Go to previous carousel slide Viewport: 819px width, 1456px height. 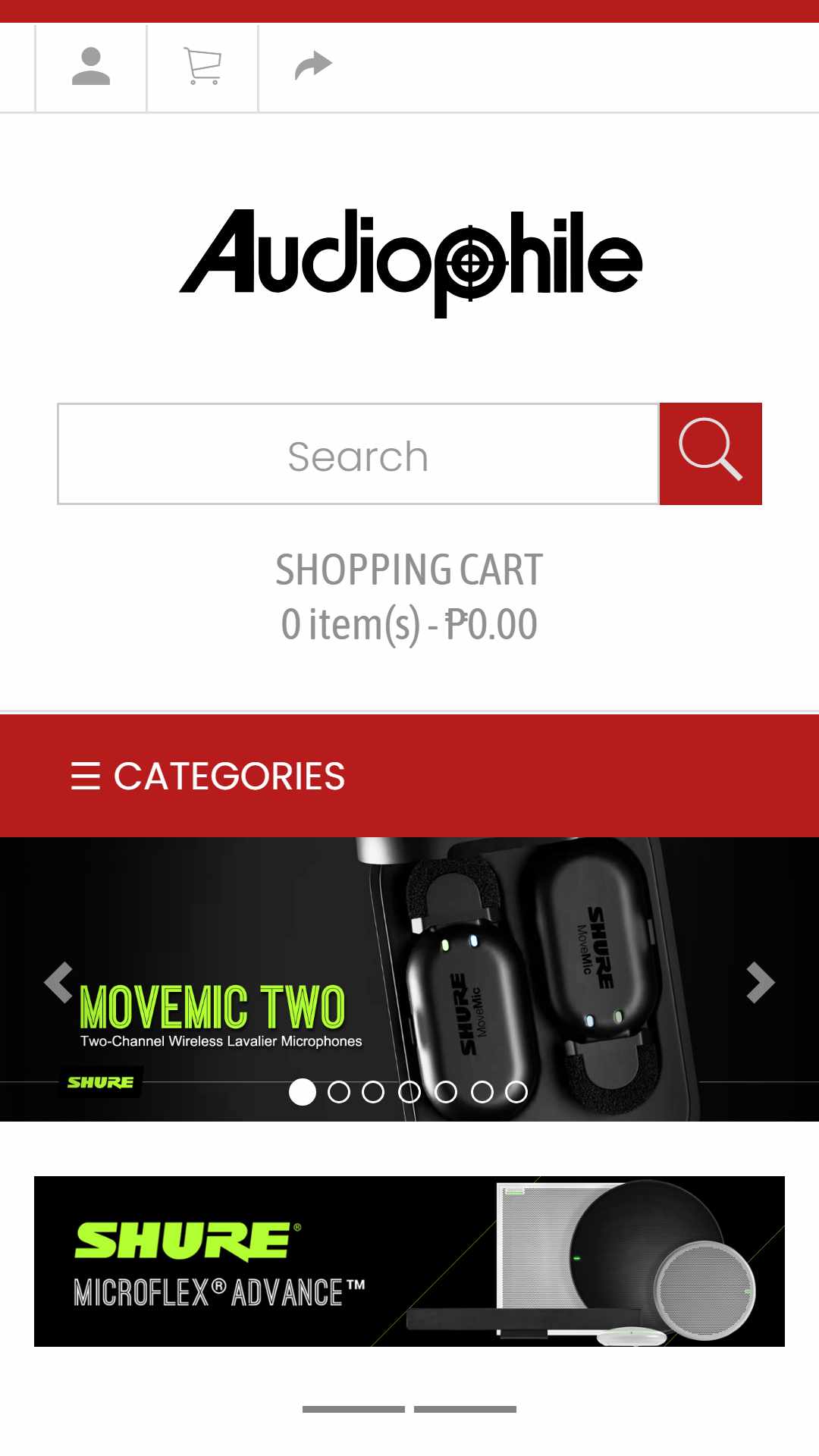tap(58, 983)
